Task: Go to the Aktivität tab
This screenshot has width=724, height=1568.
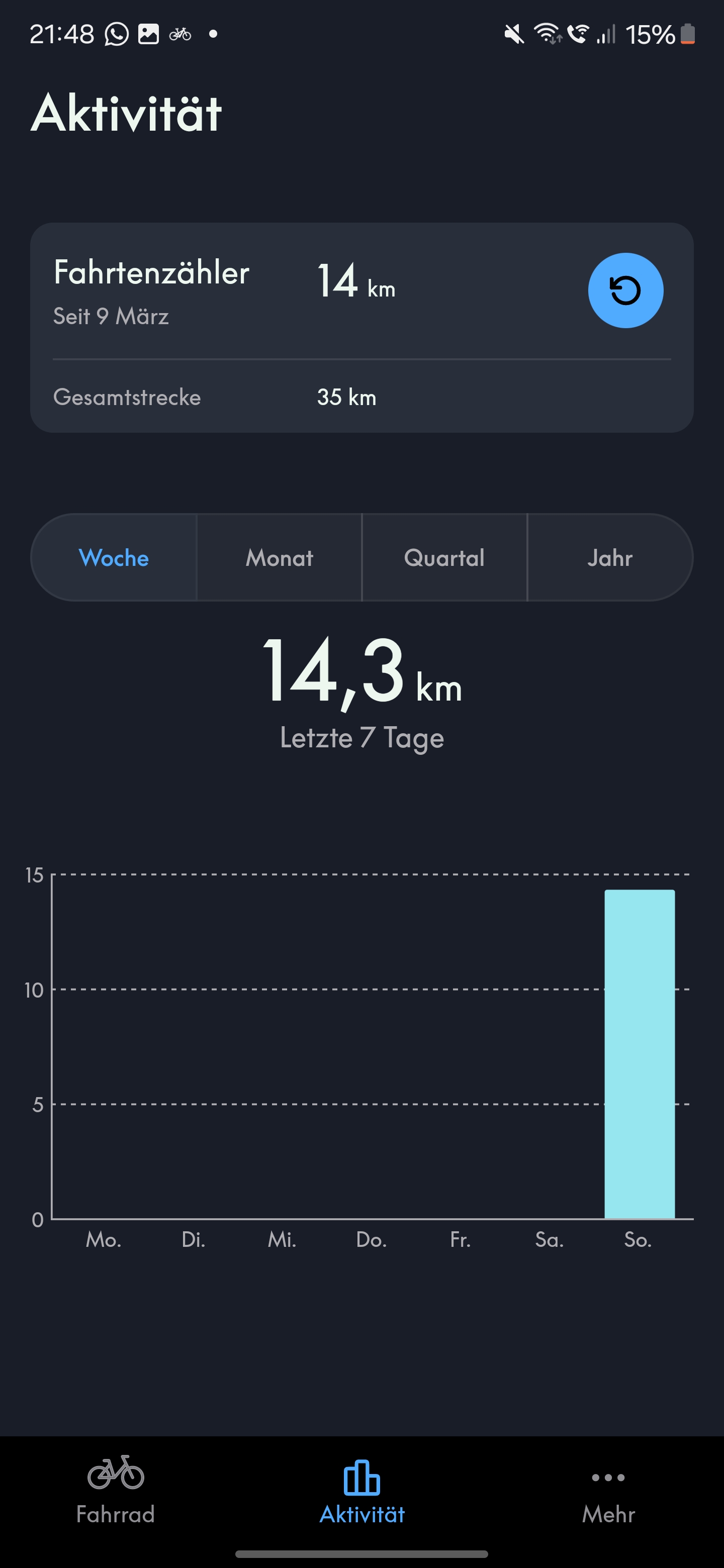Action: [x=361, y=1489]
